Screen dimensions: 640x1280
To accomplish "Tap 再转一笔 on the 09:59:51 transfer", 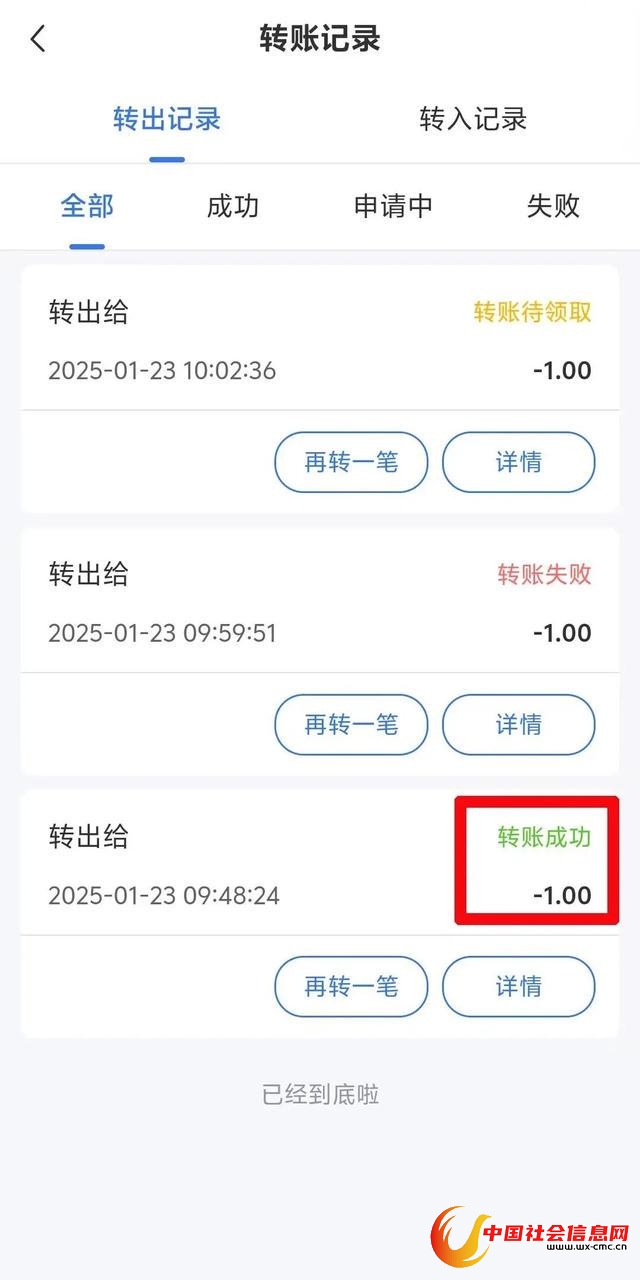I will (351, 724).
